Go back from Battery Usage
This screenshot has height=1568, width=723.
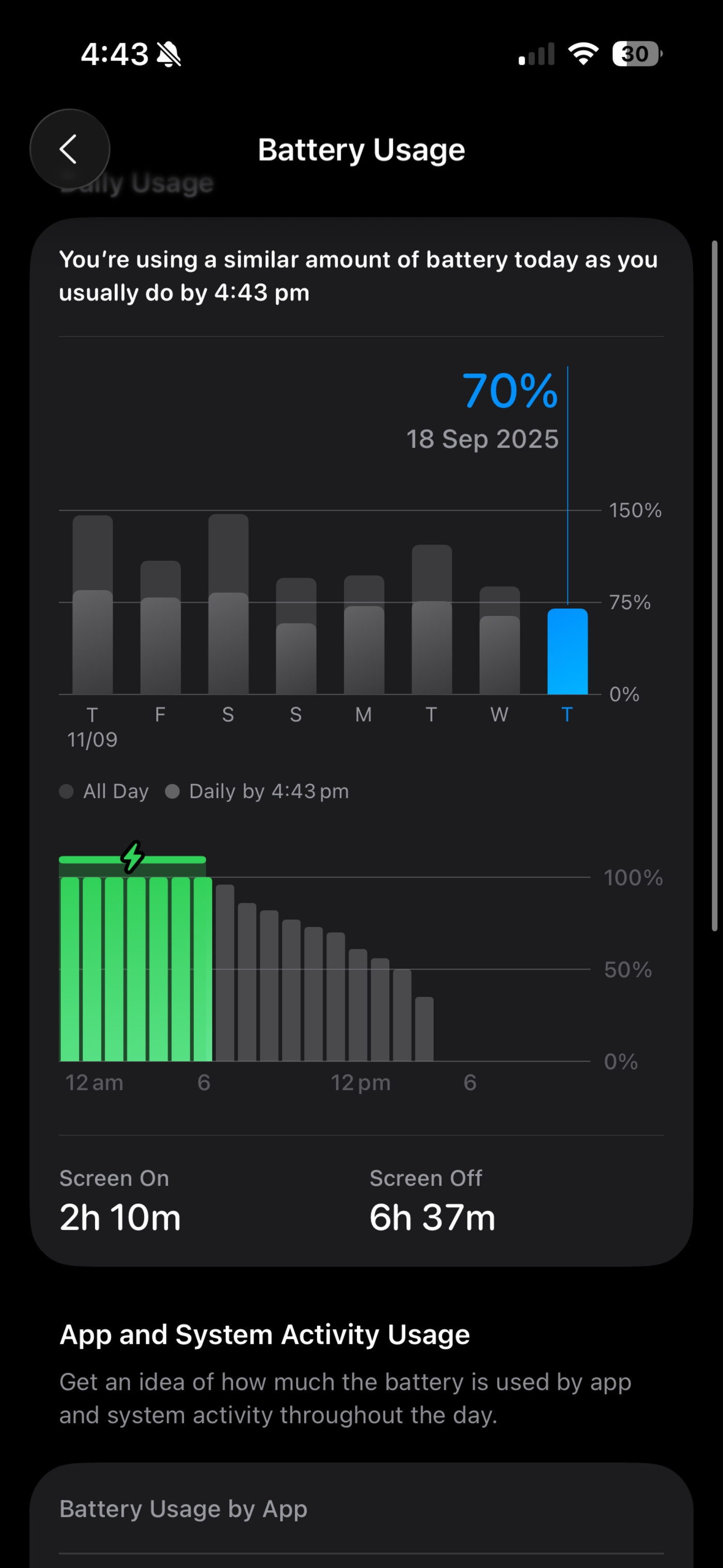69,149
